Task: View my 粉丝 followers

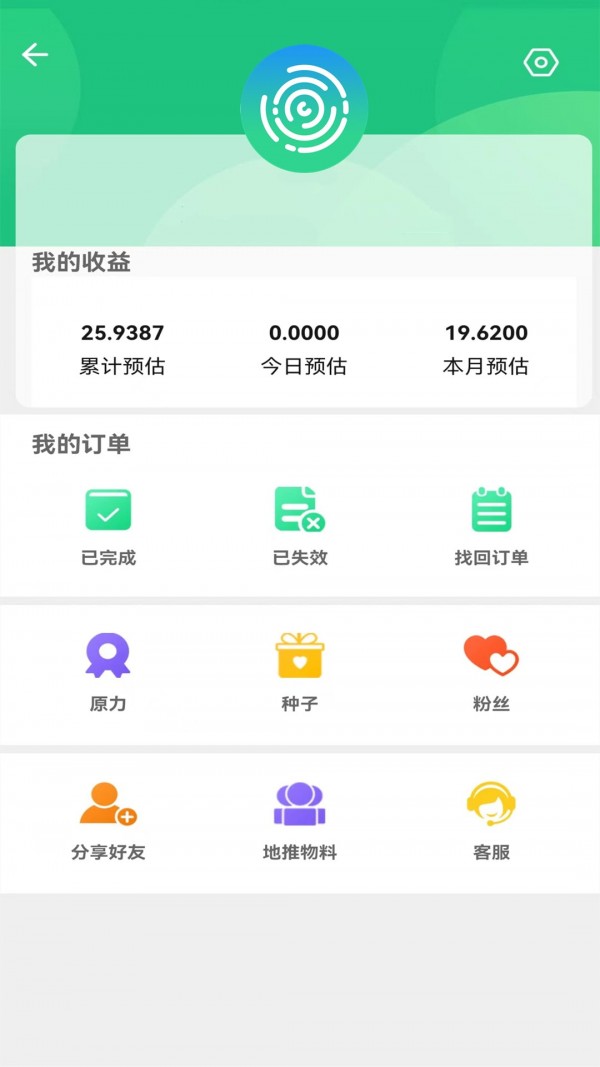Action: [x=491, y=672]
